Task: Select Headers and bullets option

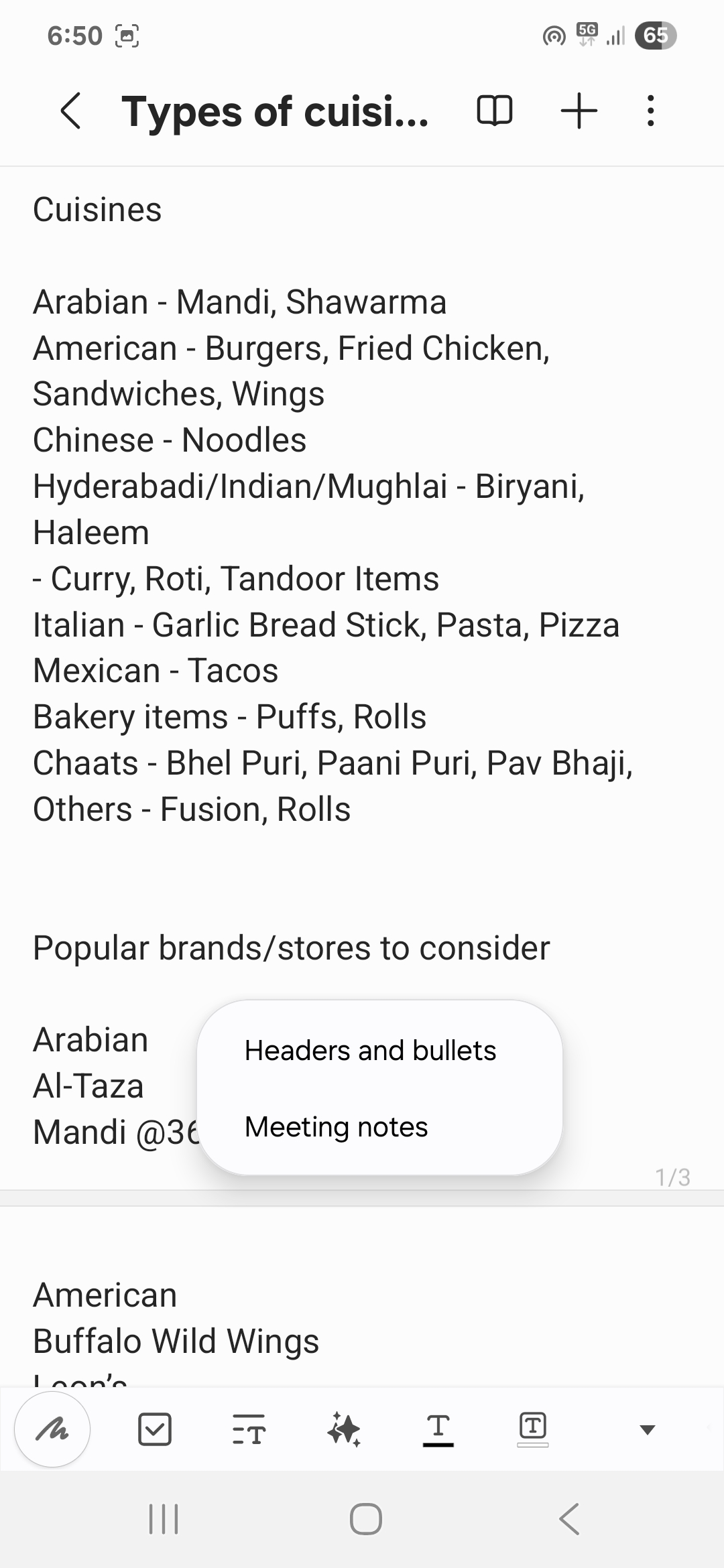Action: (x=370, y=1051)
